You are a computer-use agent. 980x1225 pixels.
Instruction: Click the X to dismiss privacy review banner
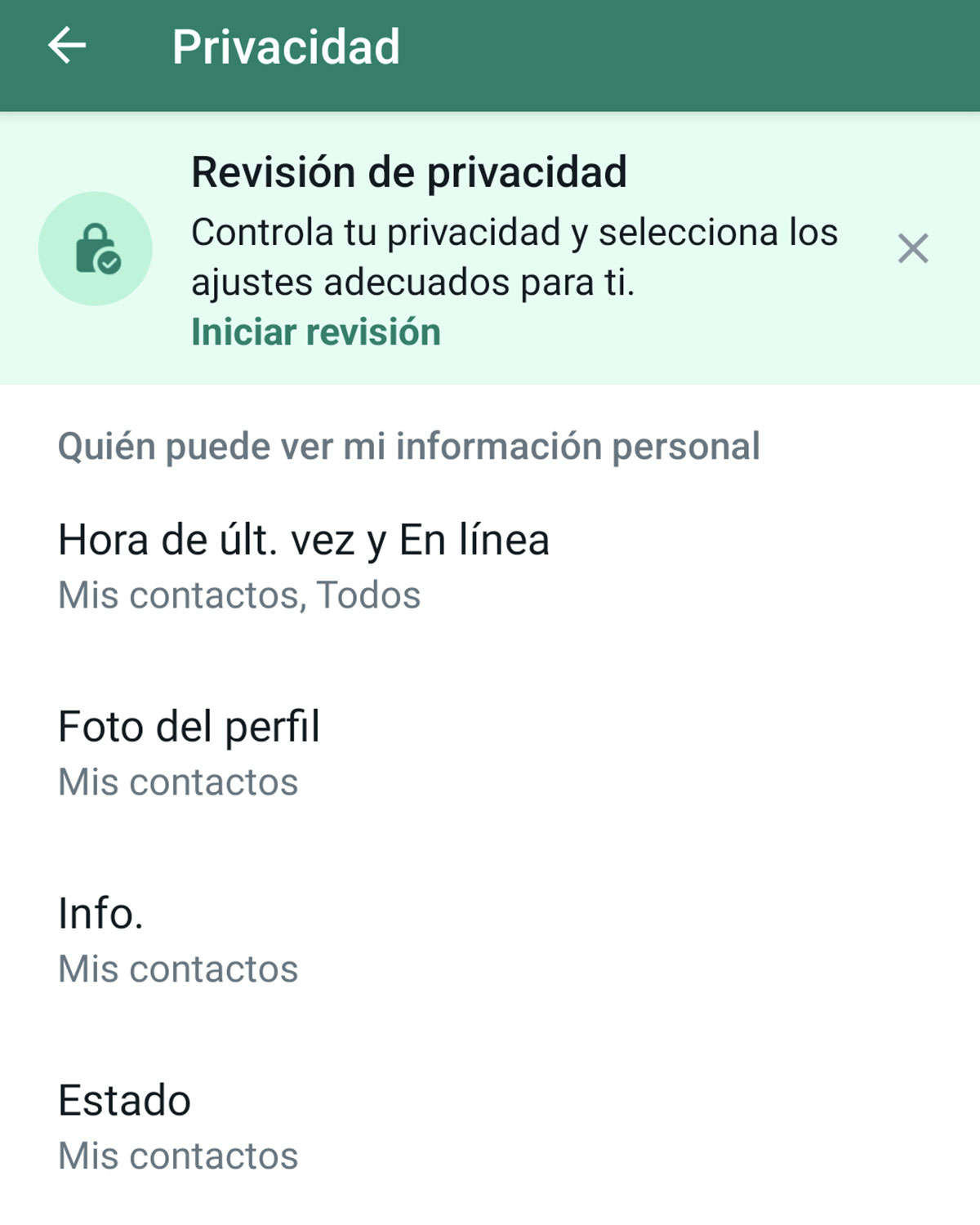pyautogui.click(x=912, y=249)
